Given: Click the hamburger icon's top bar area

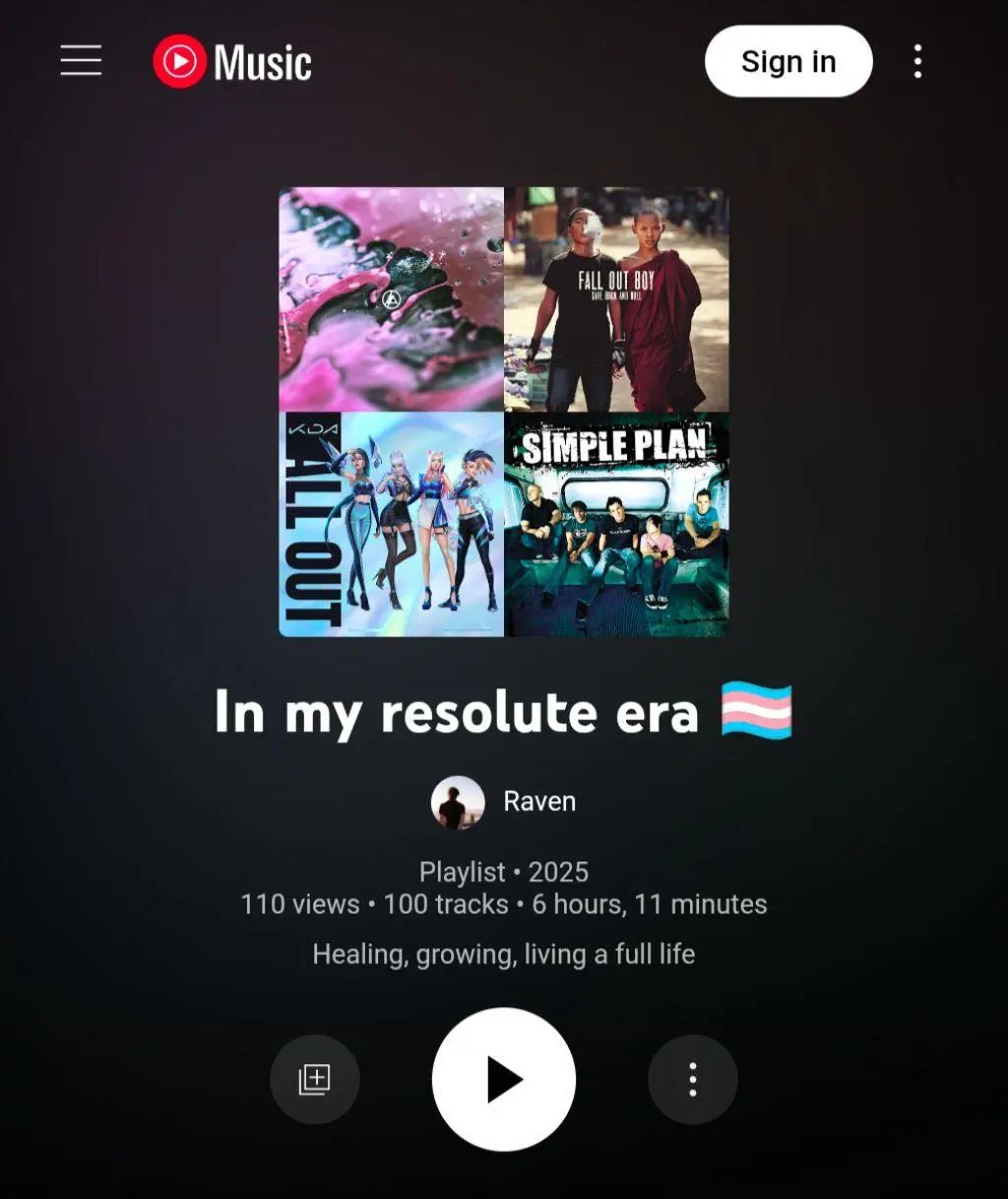Looking at the screenshot, I should click(x=80, y=47).
